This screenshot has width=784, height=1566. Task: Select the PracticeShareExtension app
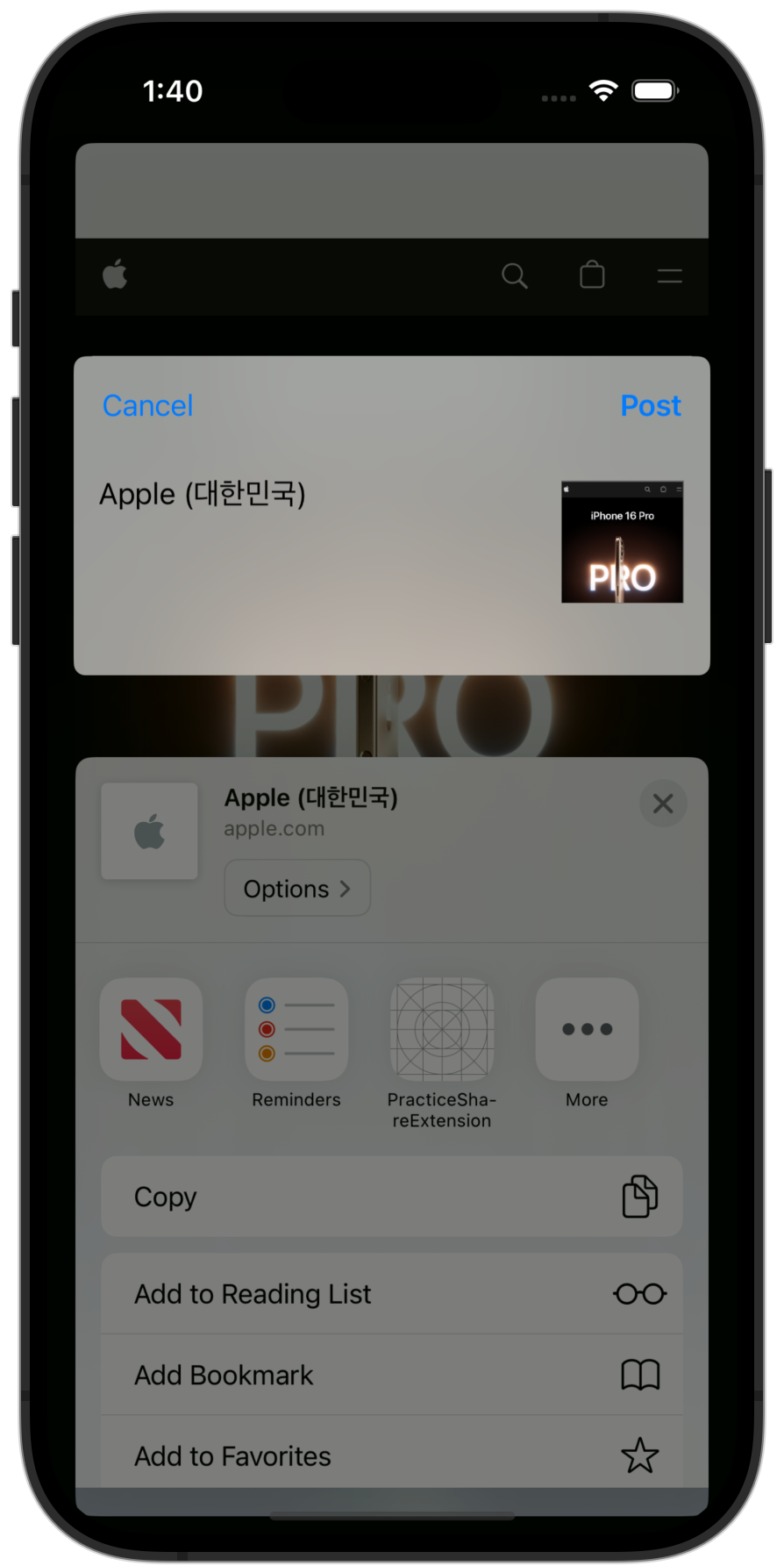pos(442,1030)
